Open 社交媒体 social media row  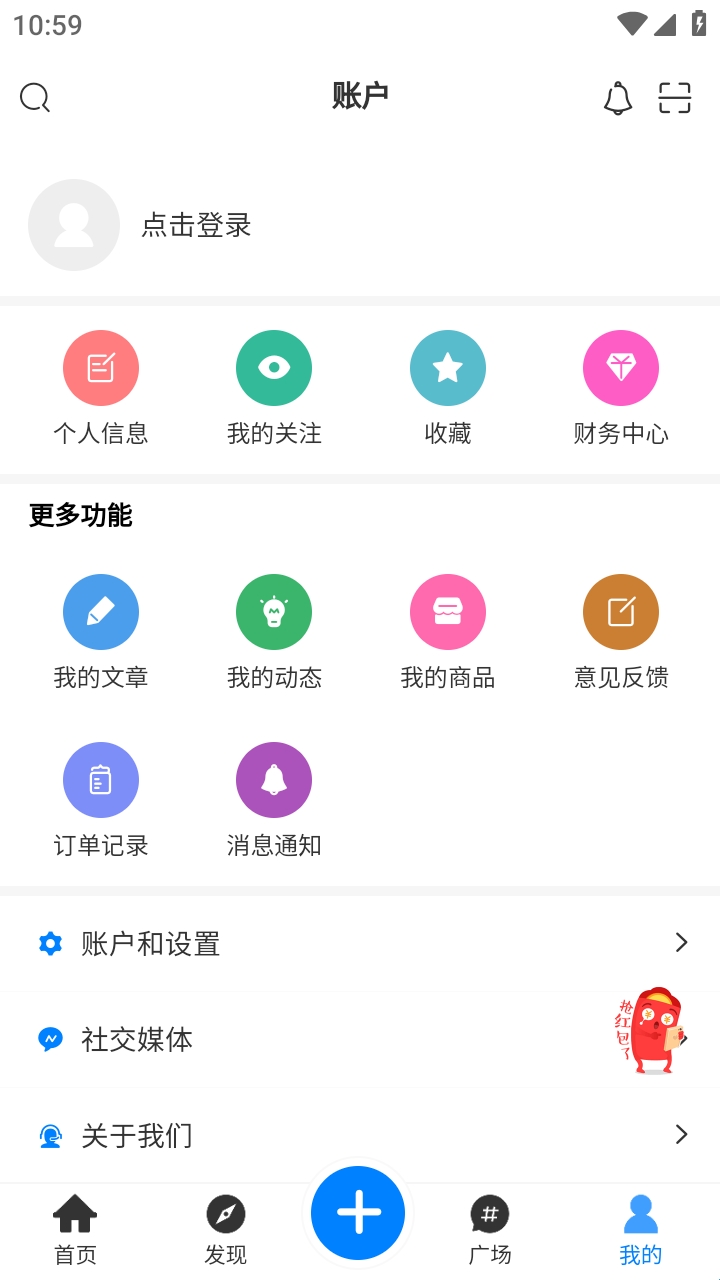click(300, 1040)
